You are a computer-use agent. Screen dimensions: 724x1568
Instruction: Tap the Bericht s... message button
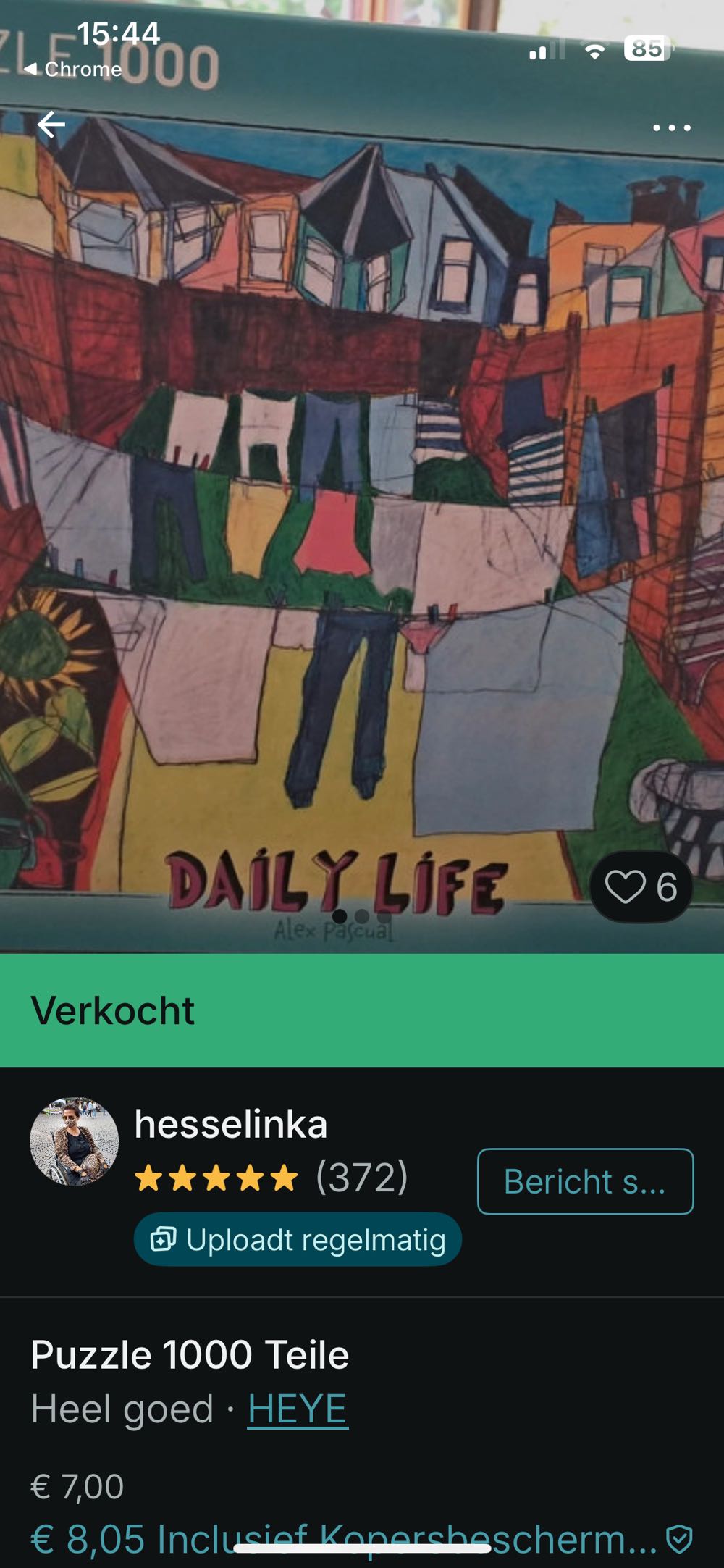click(585, 1180)
